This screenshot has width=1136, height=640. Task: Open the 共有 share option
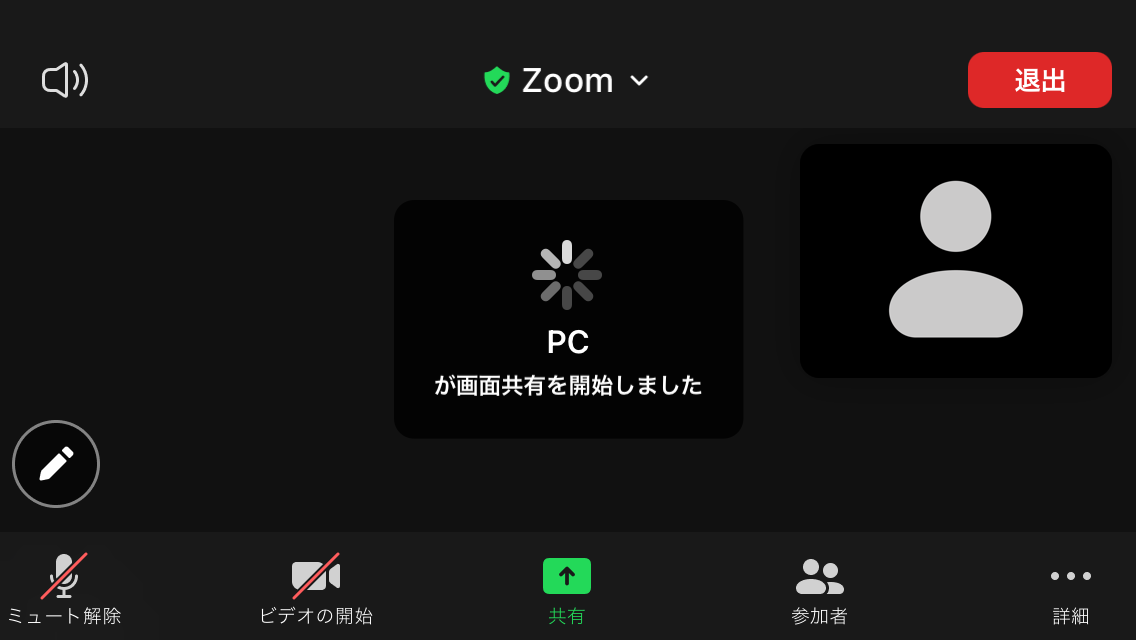pos(567,589)
